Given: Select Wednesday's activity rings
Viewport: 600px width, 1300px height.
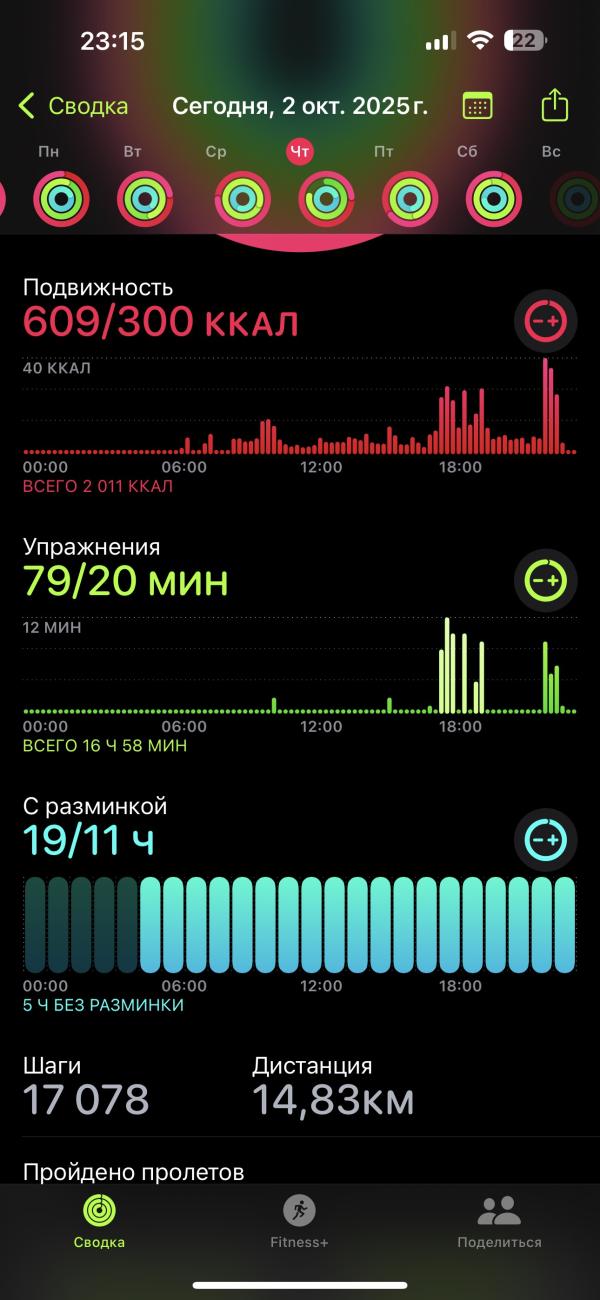Looking at the screenshot, I should click(x=242, y=199).
